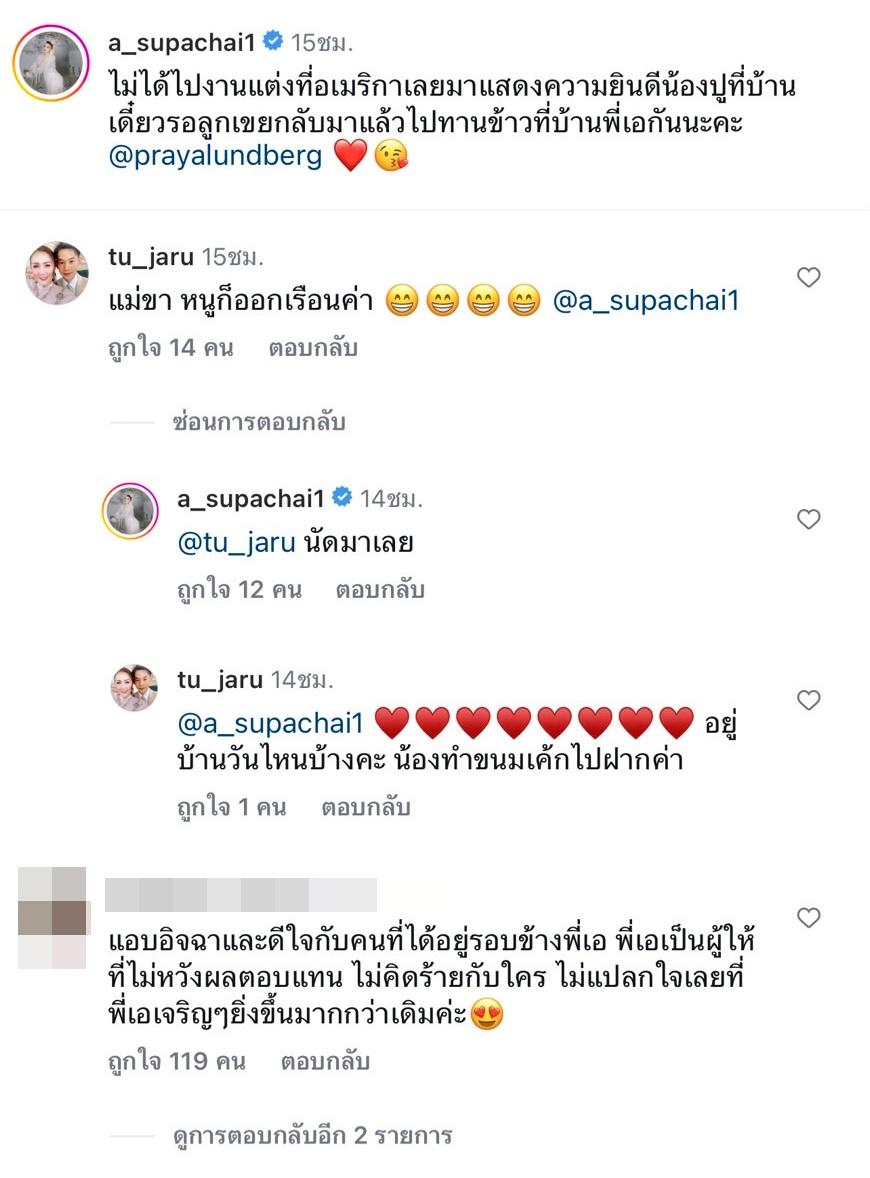Reply to a_supachai1's comment with 12 likes
Viewport: 870px width, 1178px height.
click(380, 590)
